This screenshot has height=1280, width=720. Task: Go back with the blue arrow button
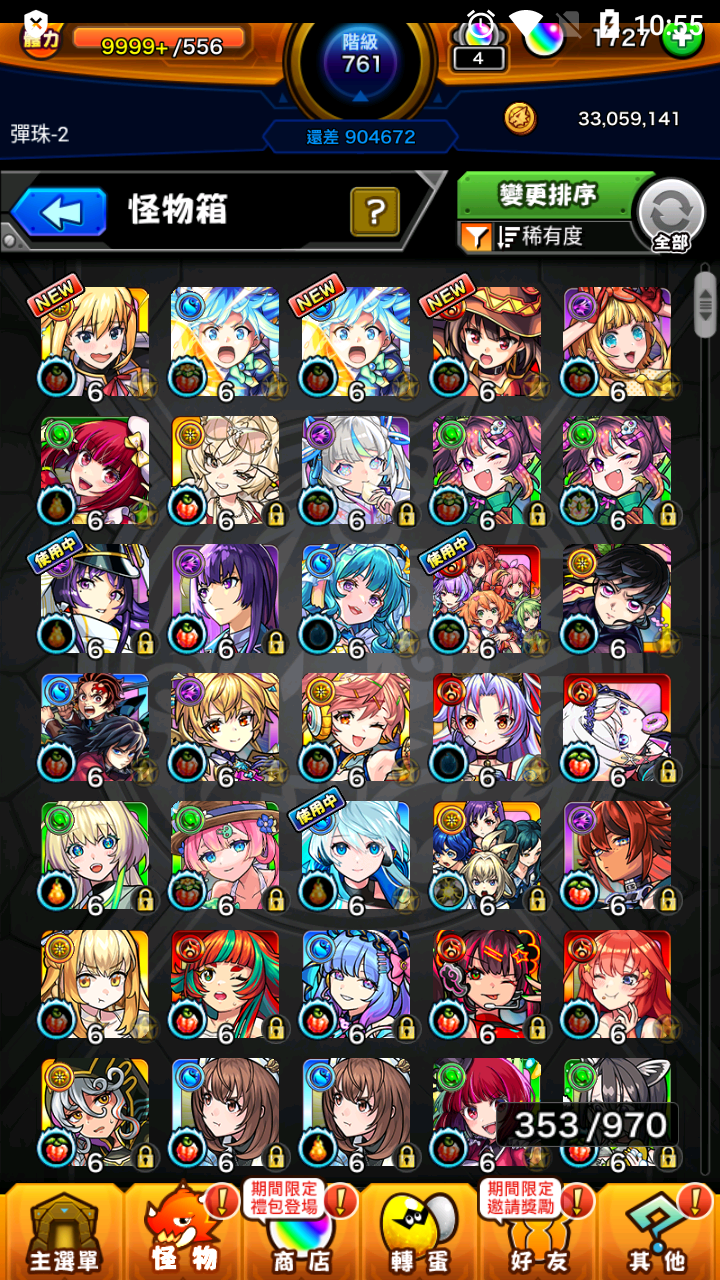click(x=60, y=211)
